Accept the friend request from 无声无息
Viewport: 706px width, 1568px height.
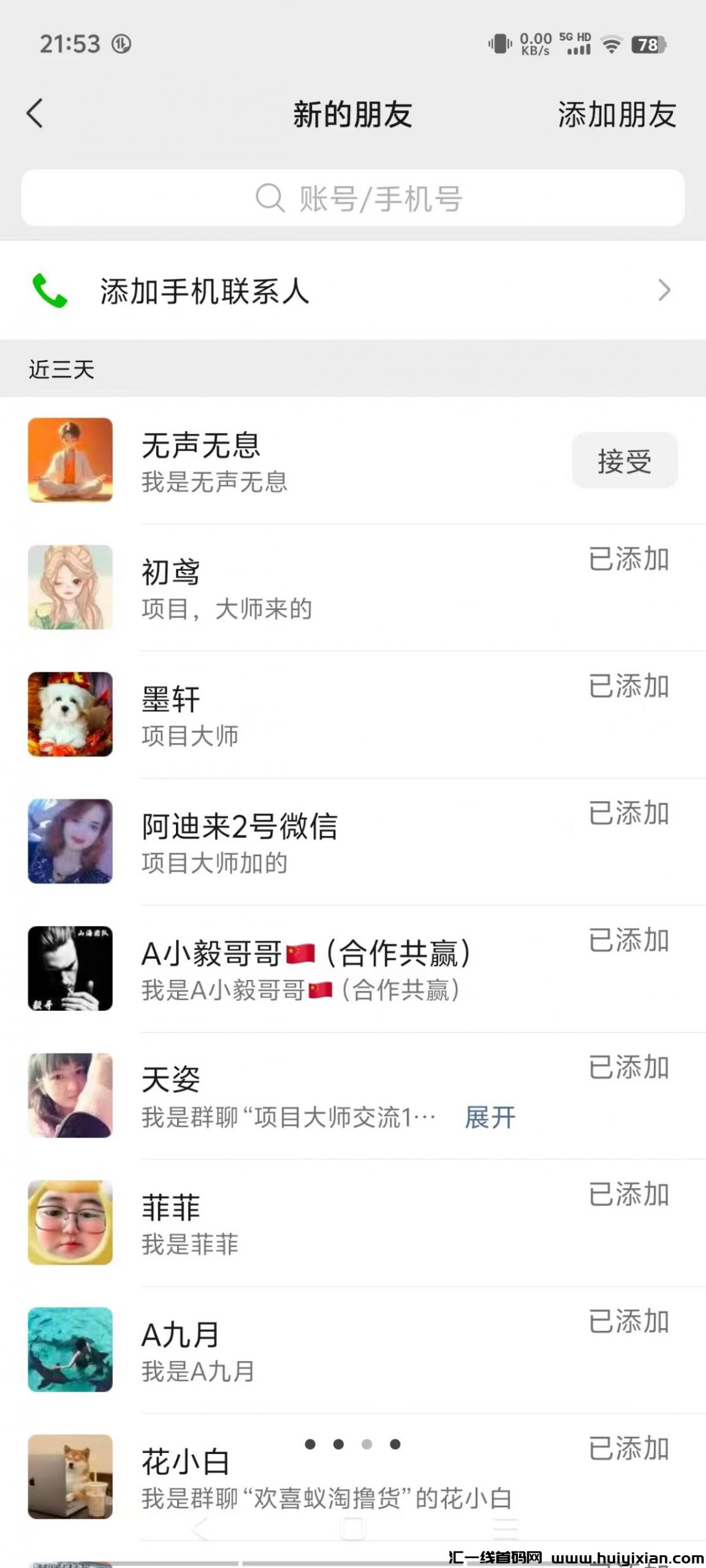pos(624,461)
